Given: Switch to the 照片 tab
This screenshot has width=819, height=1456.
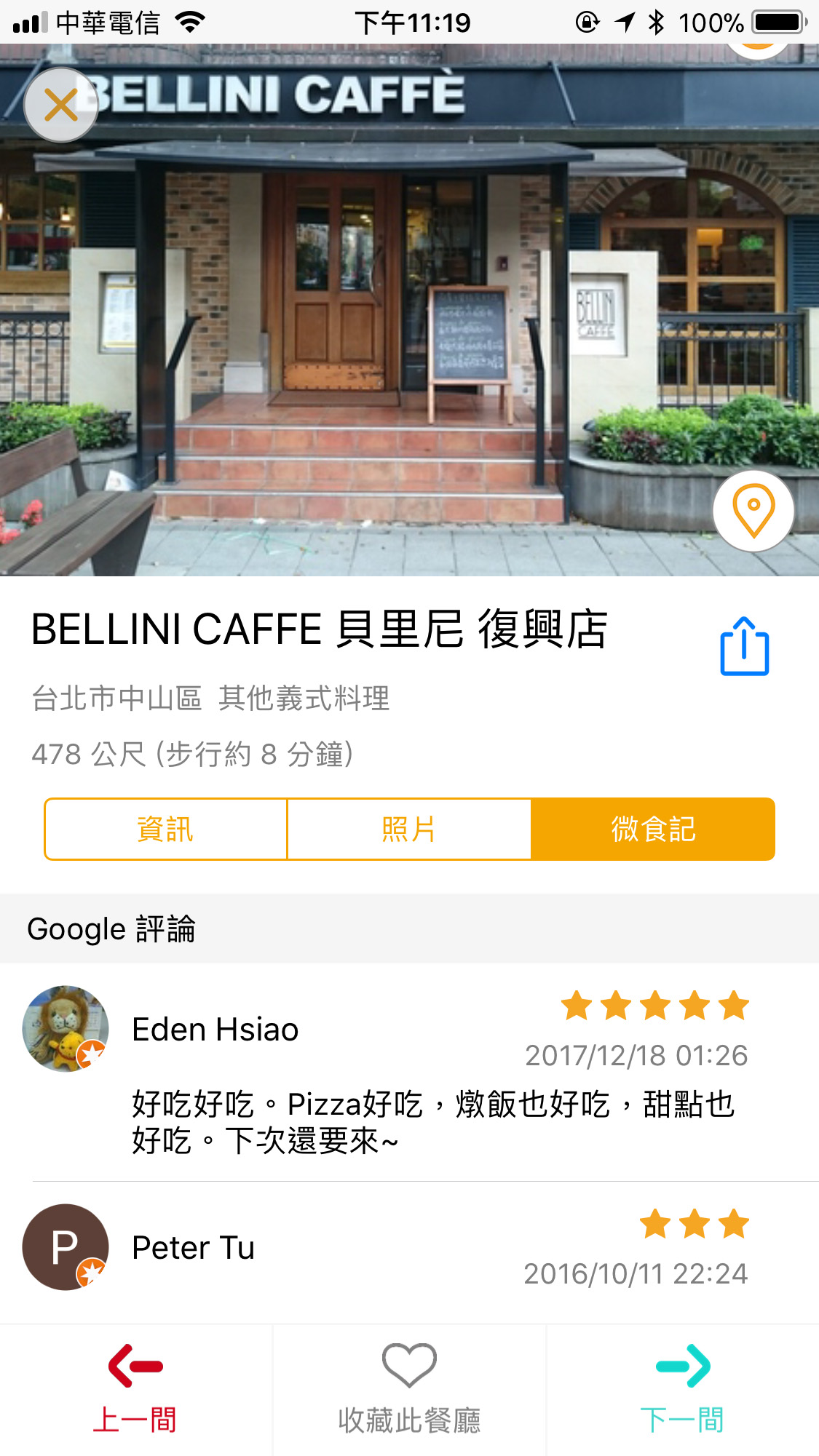Looking at the screenshot, I should 409,830.
